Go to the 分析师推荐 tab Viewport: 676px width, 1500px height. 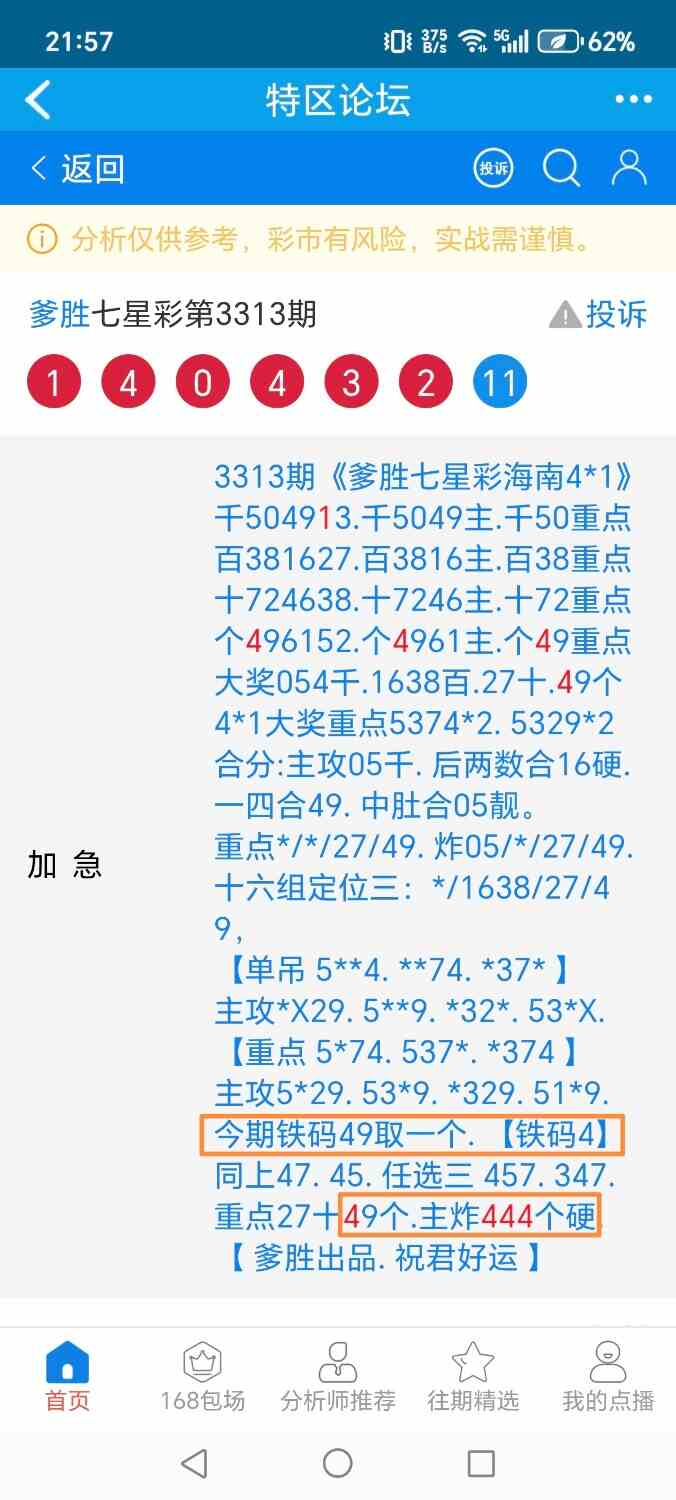338,1377
